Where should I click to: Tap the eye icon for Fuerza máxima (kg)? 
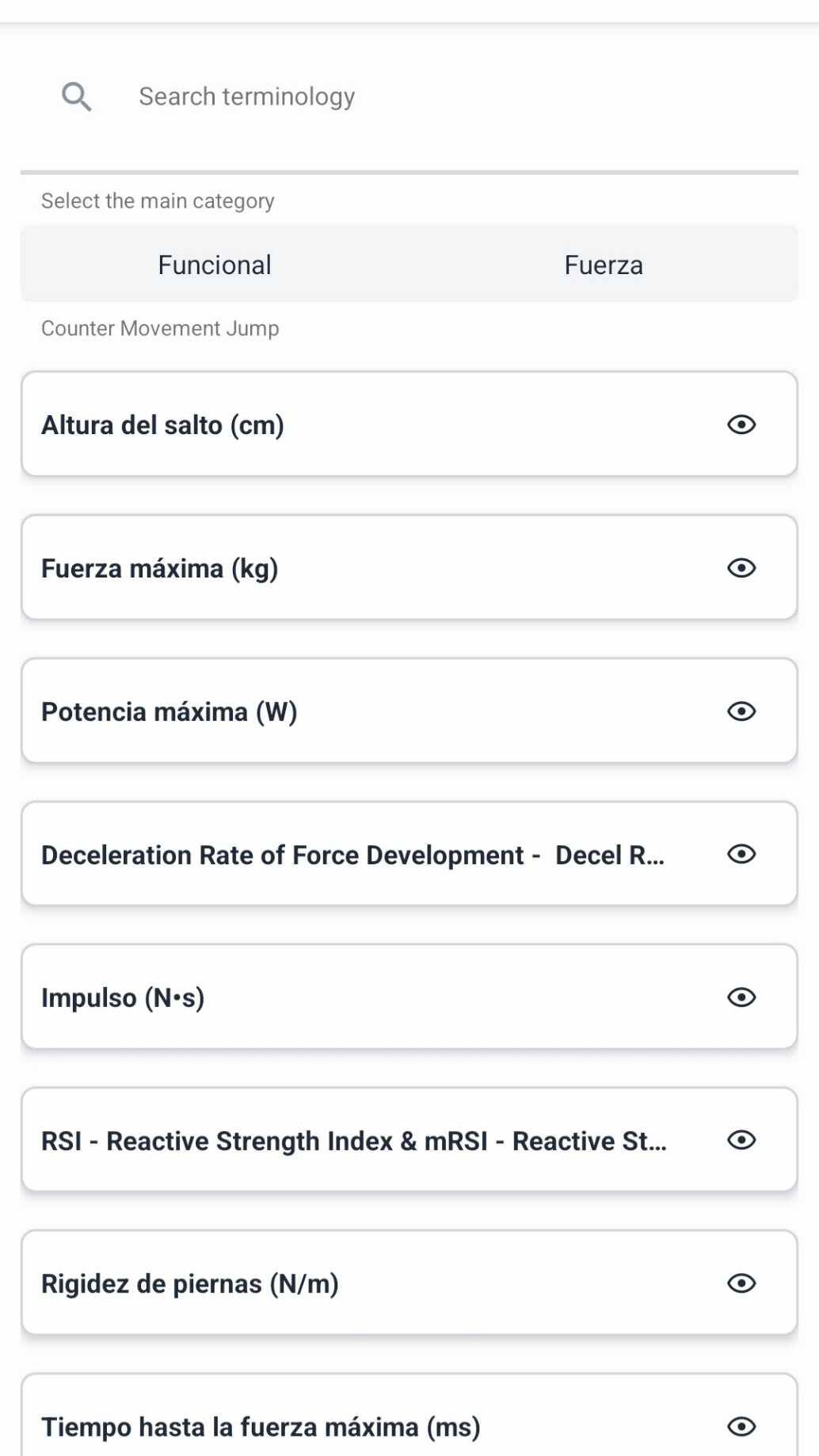tap(741, 568)
